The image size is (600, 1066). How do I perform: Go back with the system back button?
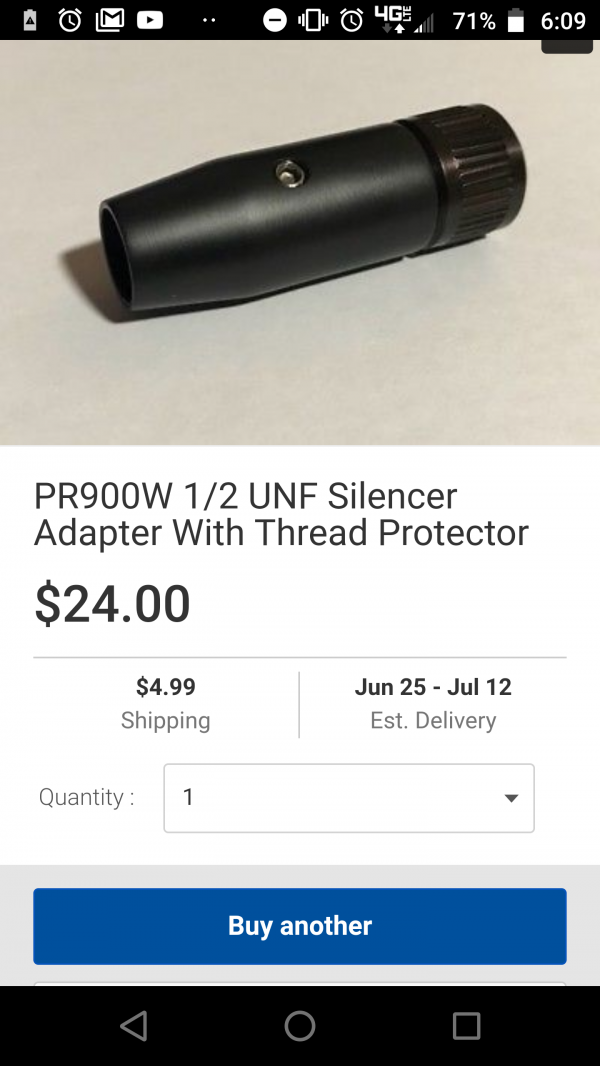[133, 1026]
